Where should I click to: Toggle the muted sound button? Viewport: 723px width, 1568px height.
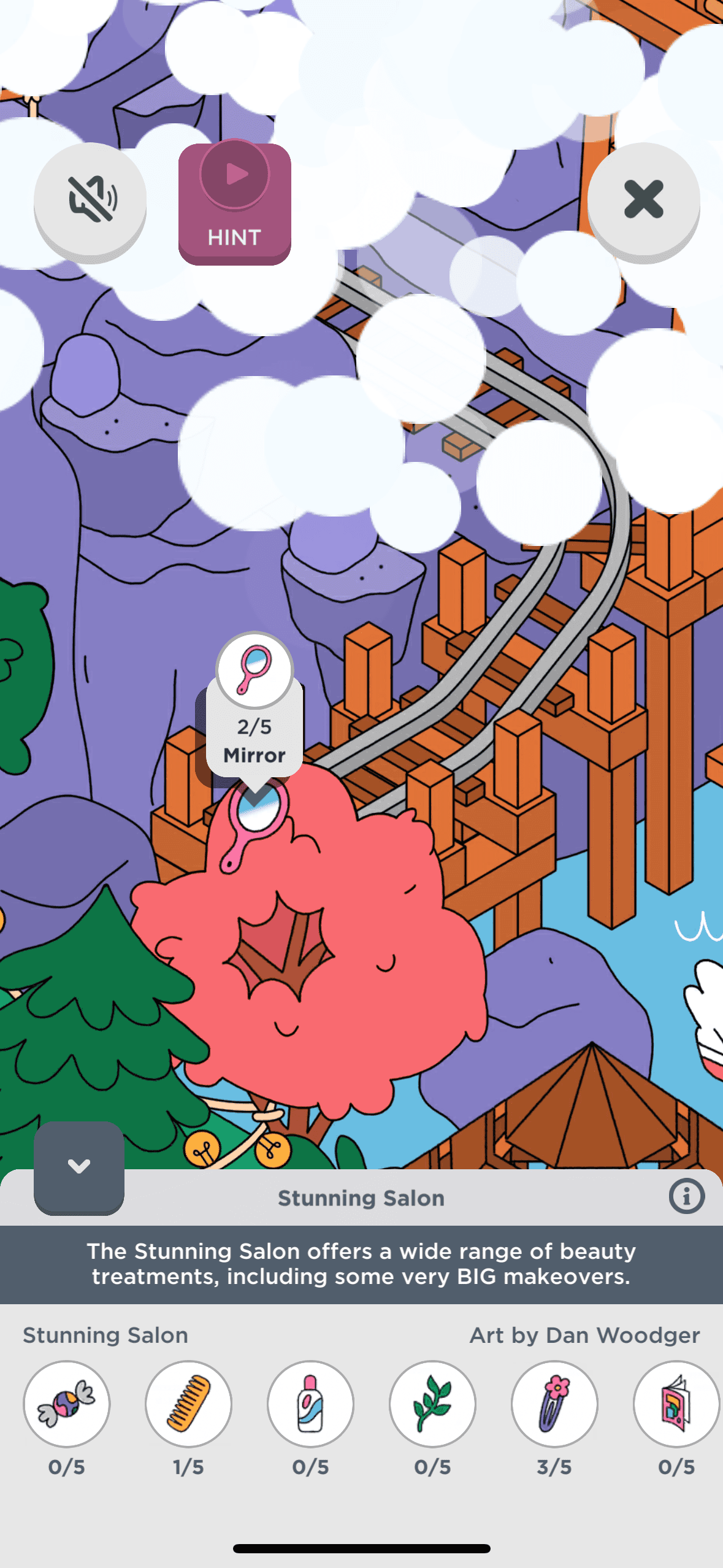[90, 199]
